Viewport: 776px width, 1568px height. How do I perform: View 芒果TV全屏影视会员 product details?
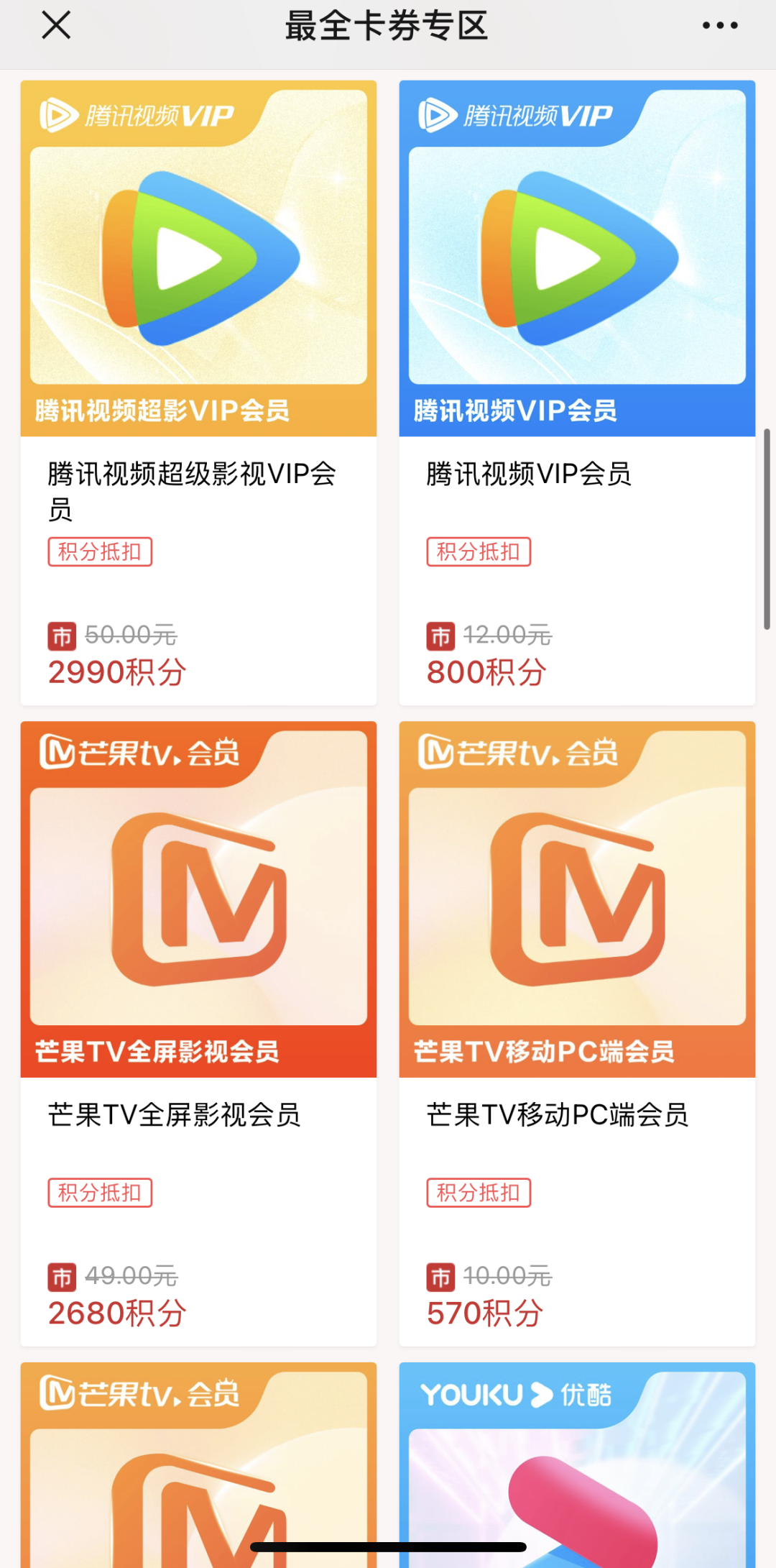(x=198, y=1032)
